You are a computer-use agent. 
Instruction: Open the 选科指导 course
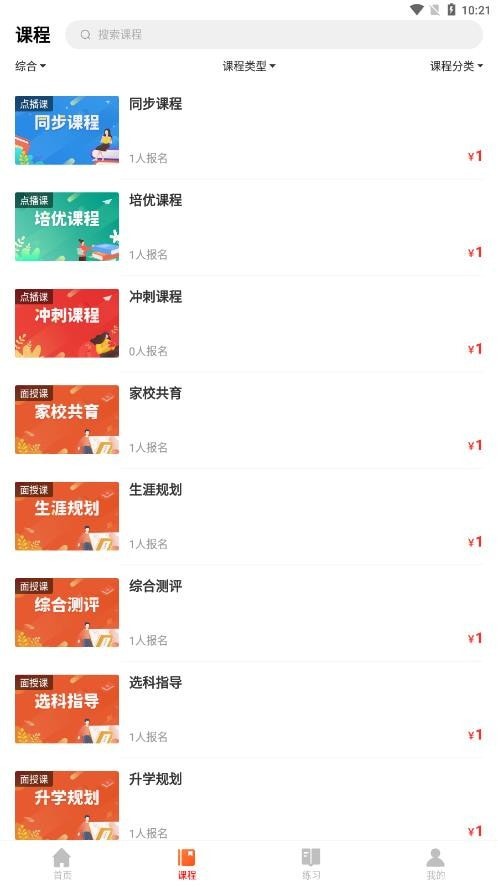249,709
